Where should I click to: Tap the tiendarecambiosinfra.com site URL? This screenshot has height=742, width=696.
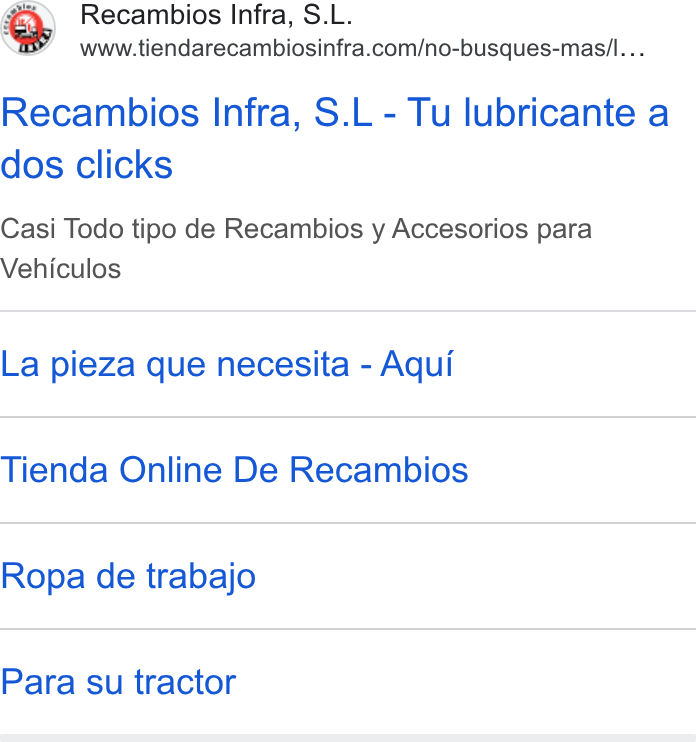(362, 48)
